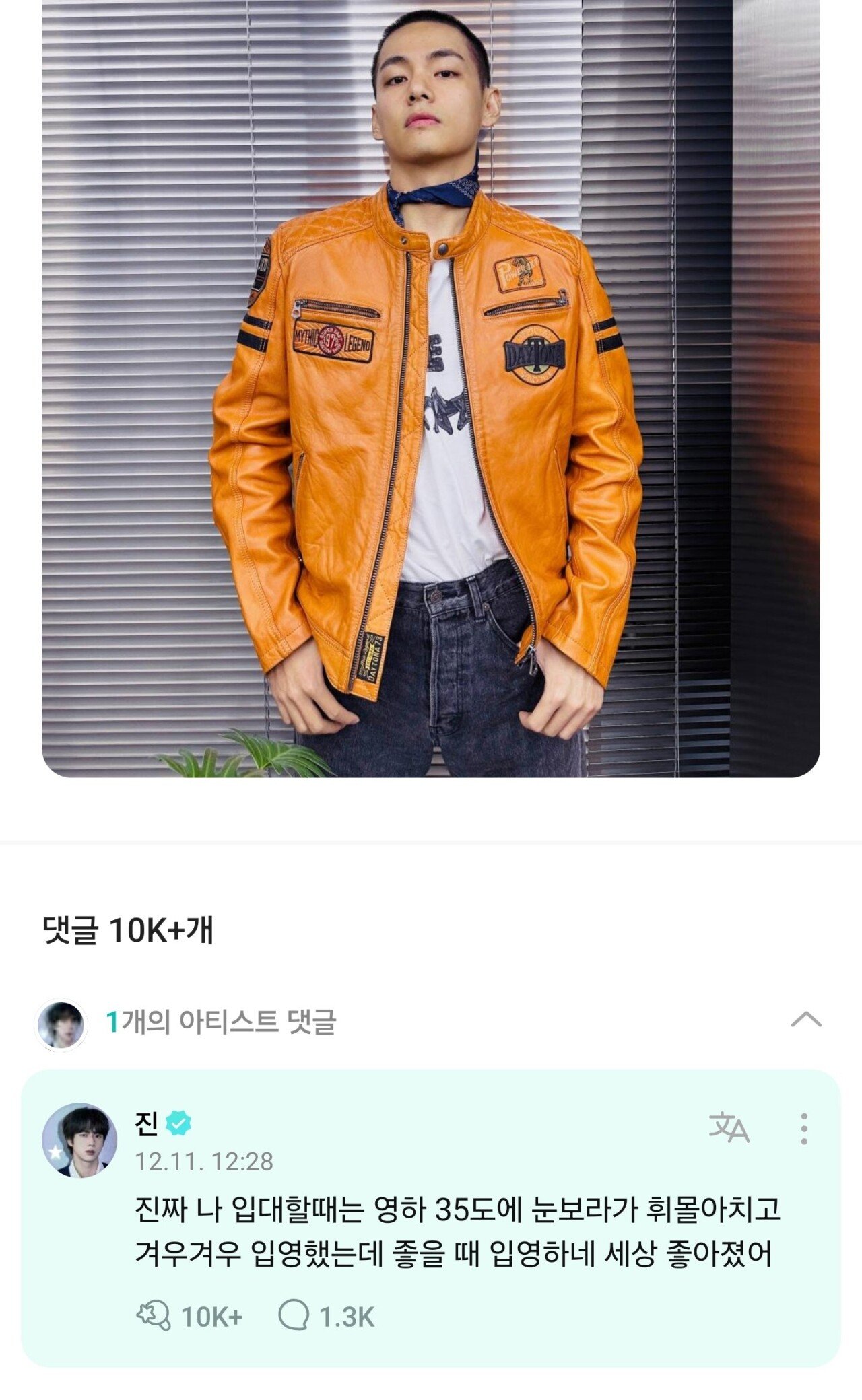Open the overflow menu on 진's comment

tap(803, 1128)
